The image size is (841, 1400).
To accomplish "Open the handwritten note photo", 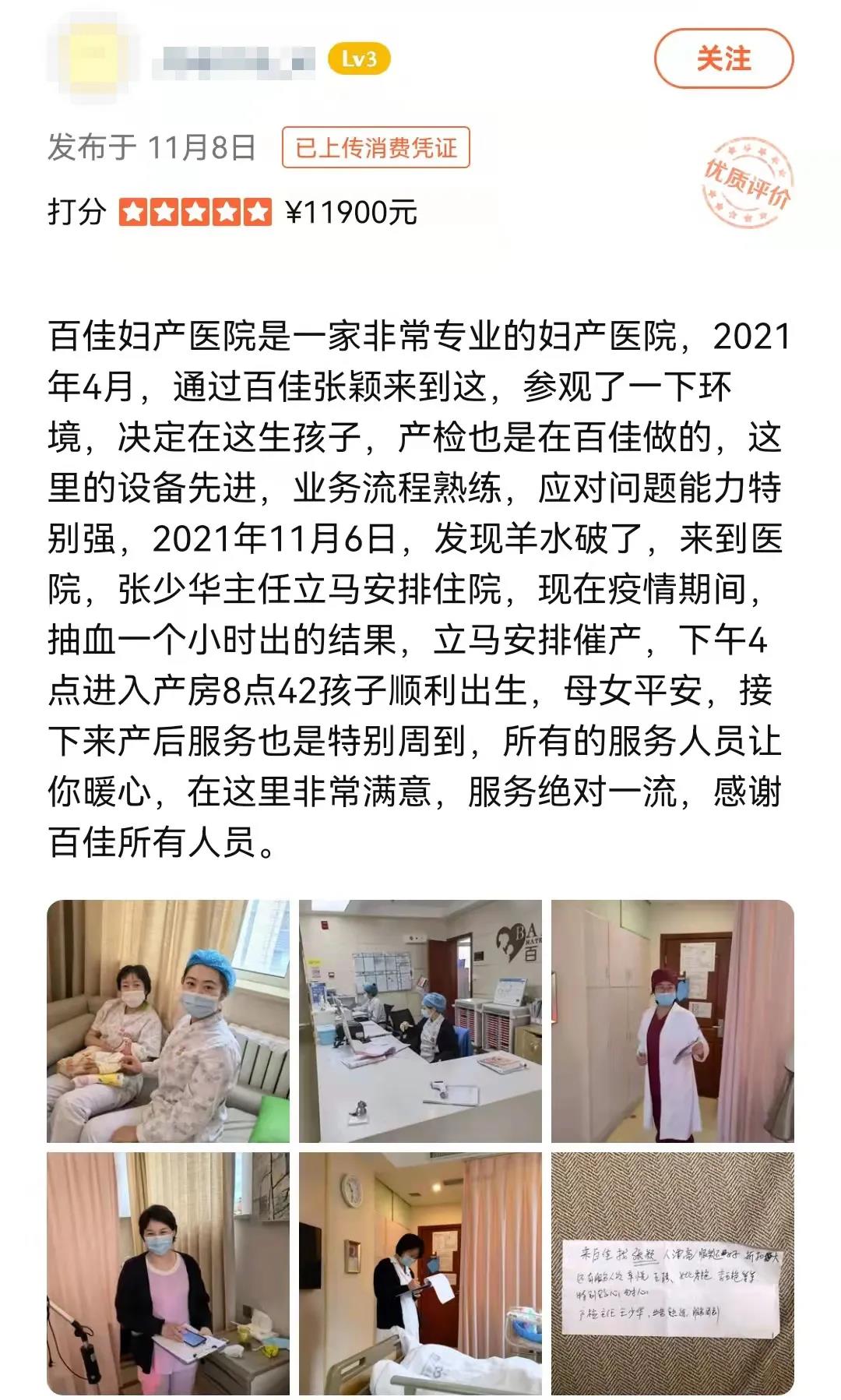I will coord(673,1274).
